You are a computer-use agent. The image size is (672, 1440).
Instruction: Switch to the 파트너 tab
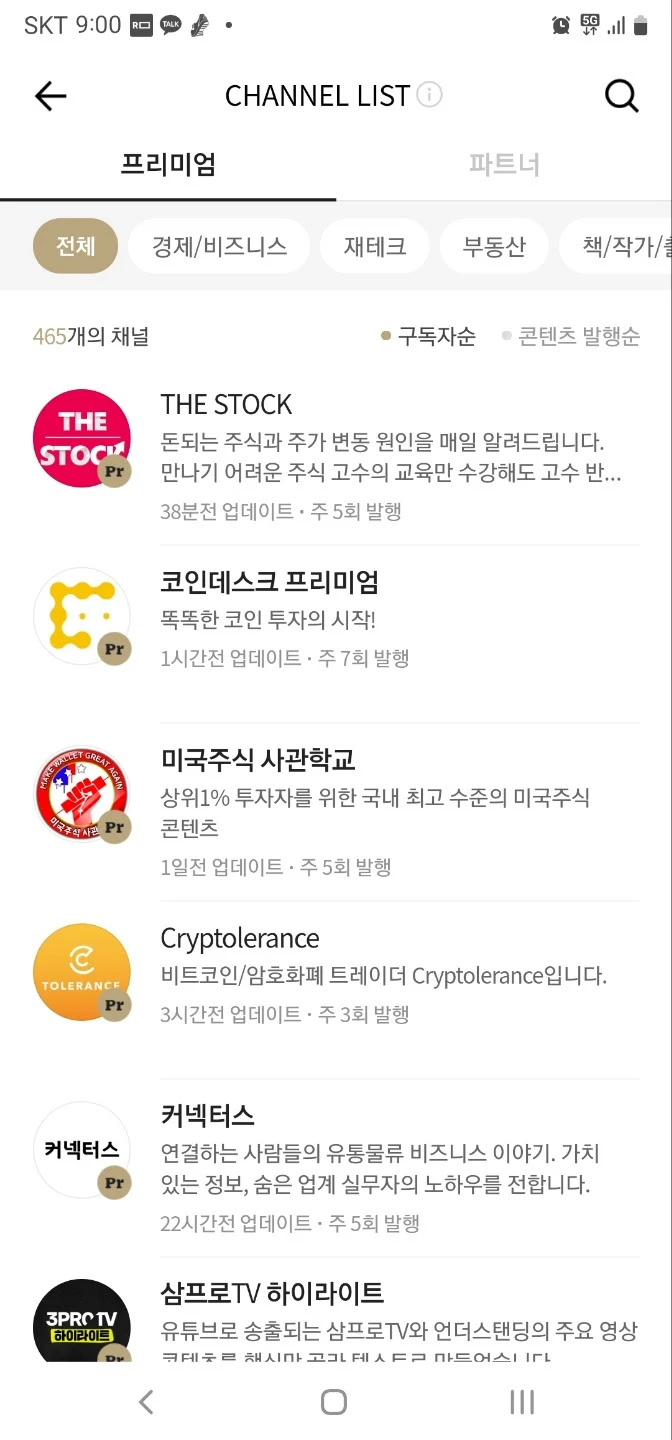click(504, 164)
